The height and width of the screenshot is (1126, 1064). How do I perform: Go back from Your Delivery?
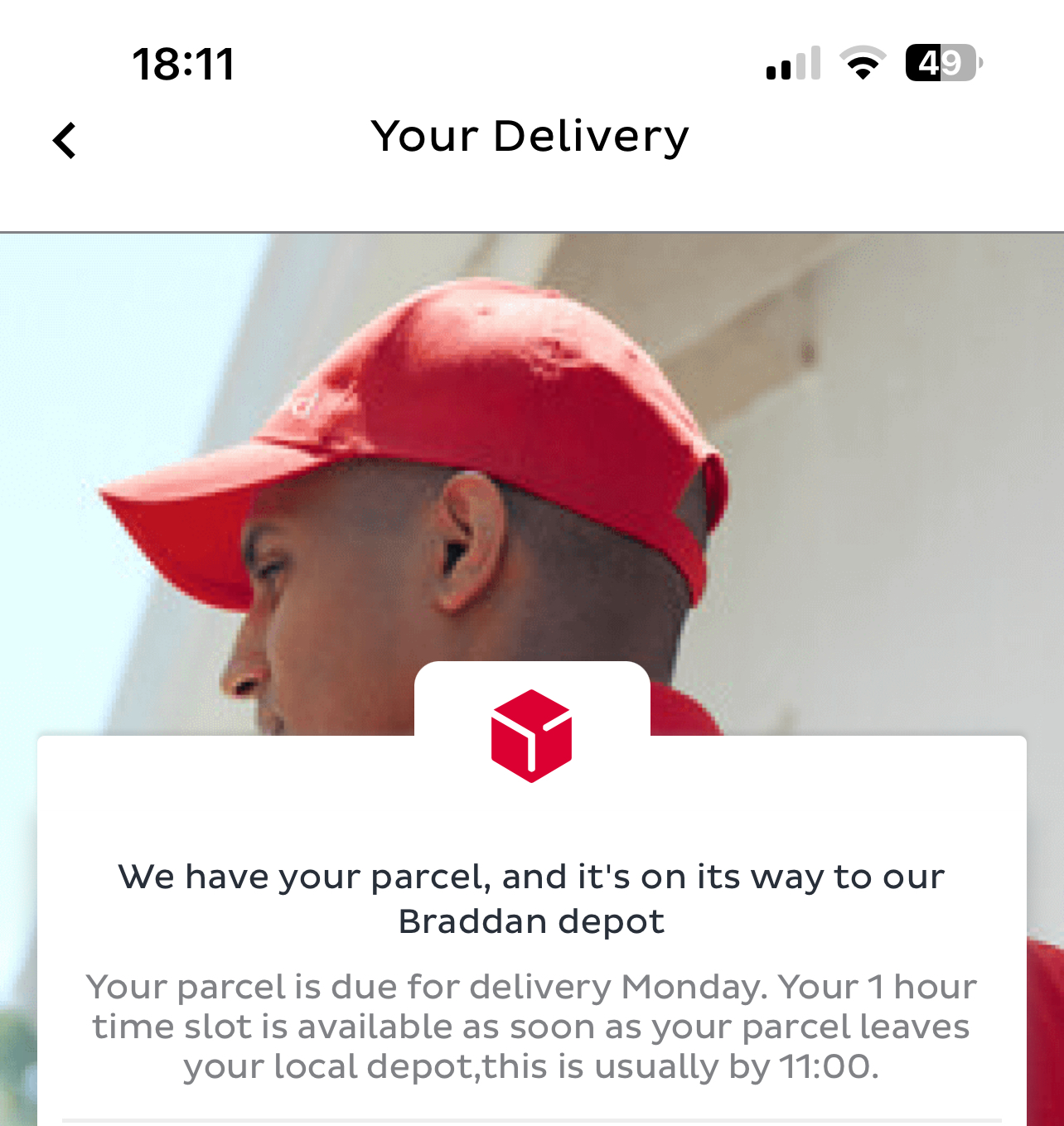tap(65, 140)
